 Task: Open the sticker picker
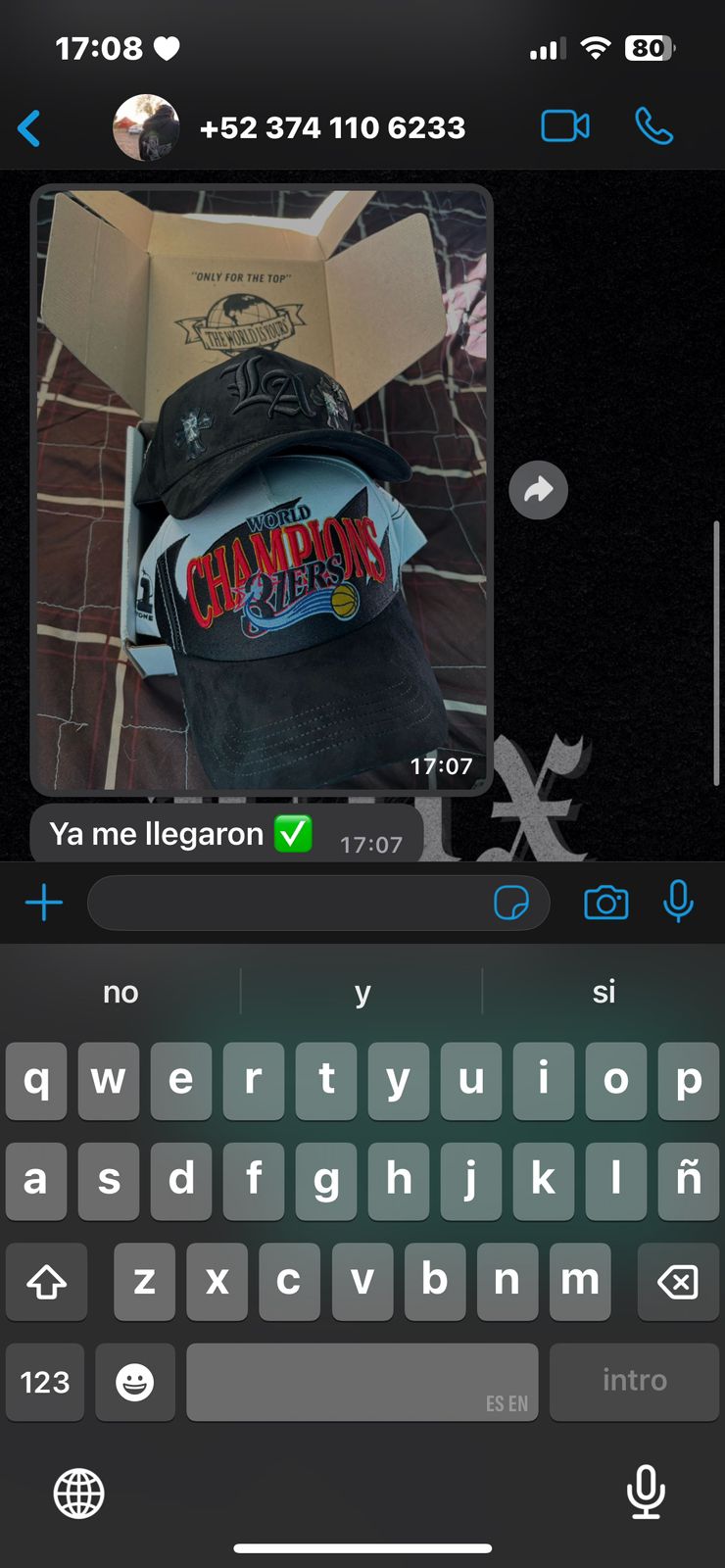coord(510,903)
